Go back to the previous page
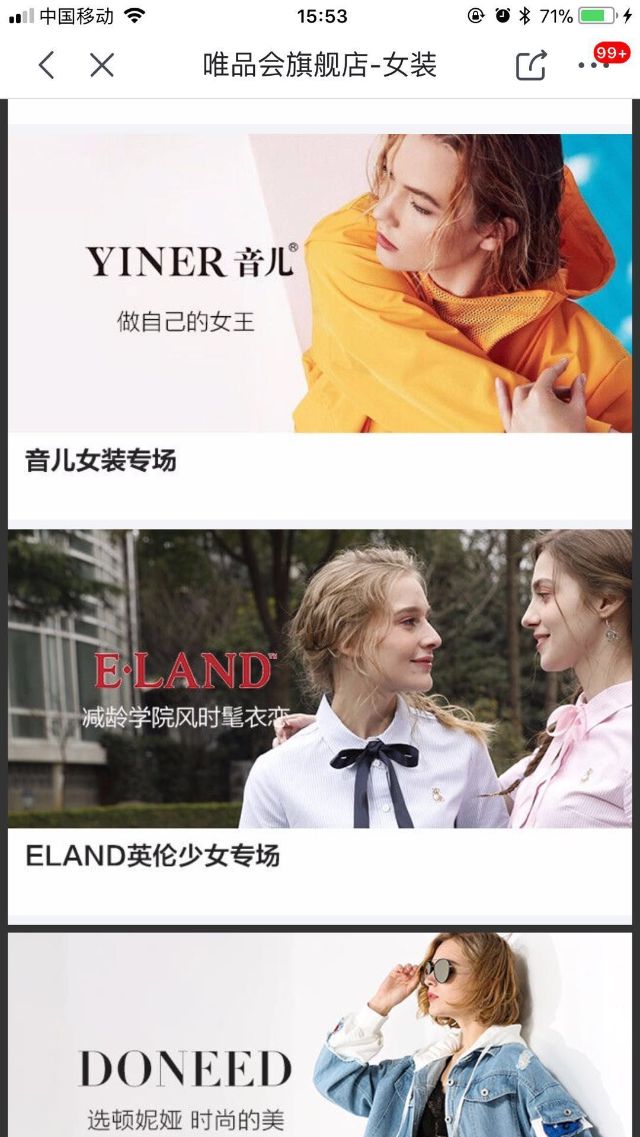 click(x=46, y=66)
